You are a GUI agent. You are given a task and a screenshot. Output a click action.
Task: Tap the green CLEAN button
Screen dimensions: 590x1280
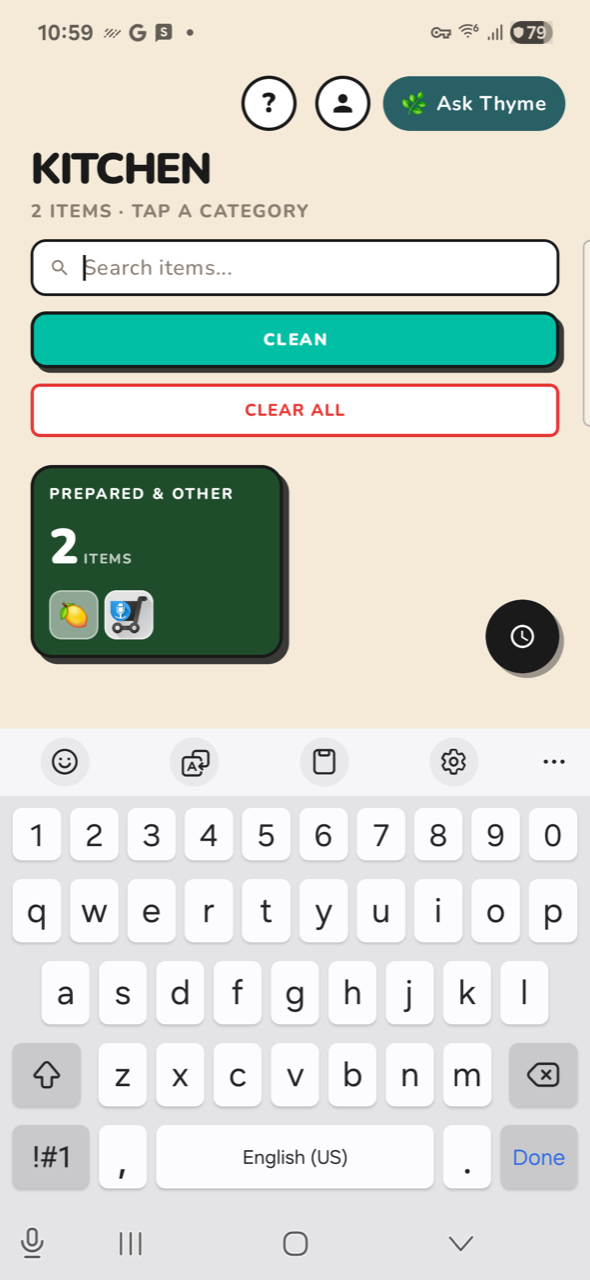click(x=295, y=339)
